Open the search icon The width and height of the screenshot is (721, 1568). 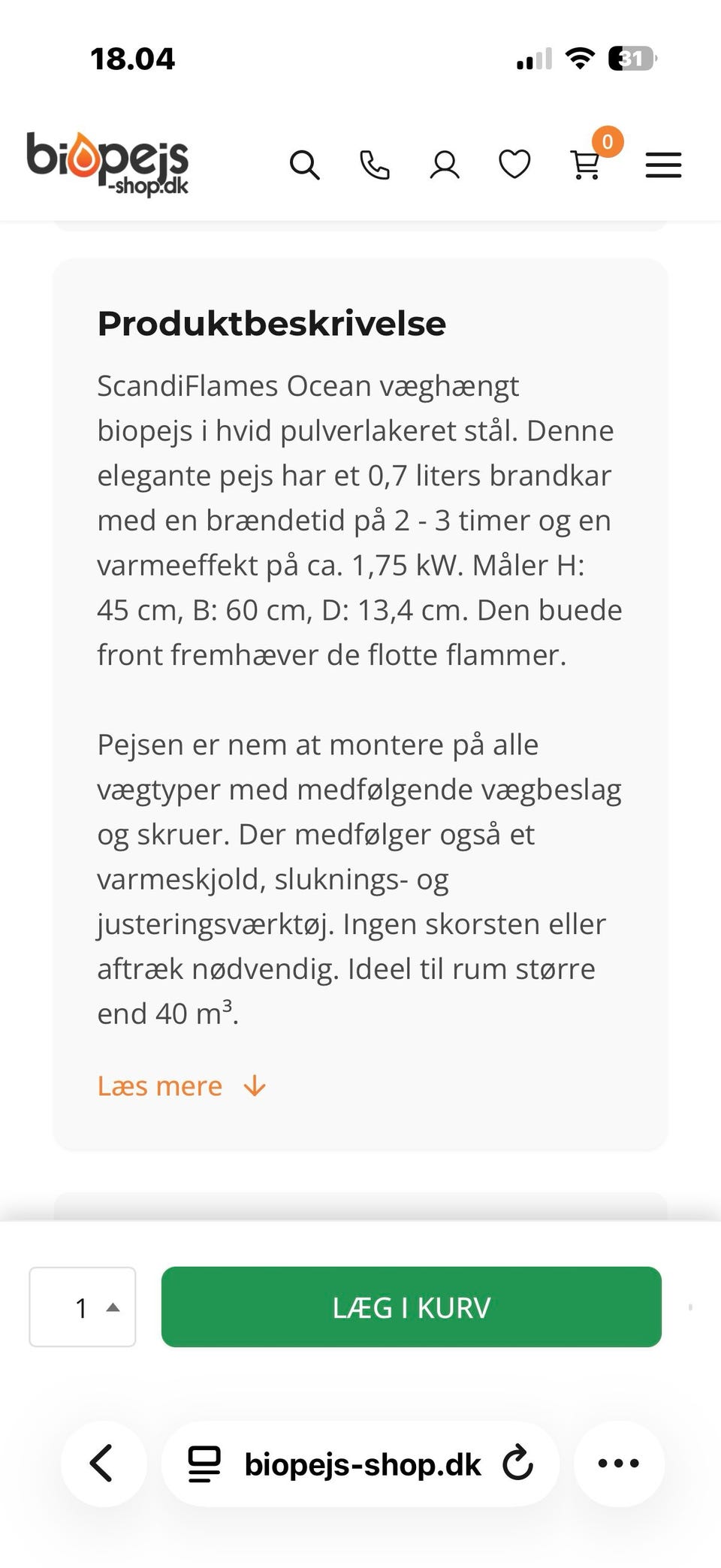click(x=305, y=165)
